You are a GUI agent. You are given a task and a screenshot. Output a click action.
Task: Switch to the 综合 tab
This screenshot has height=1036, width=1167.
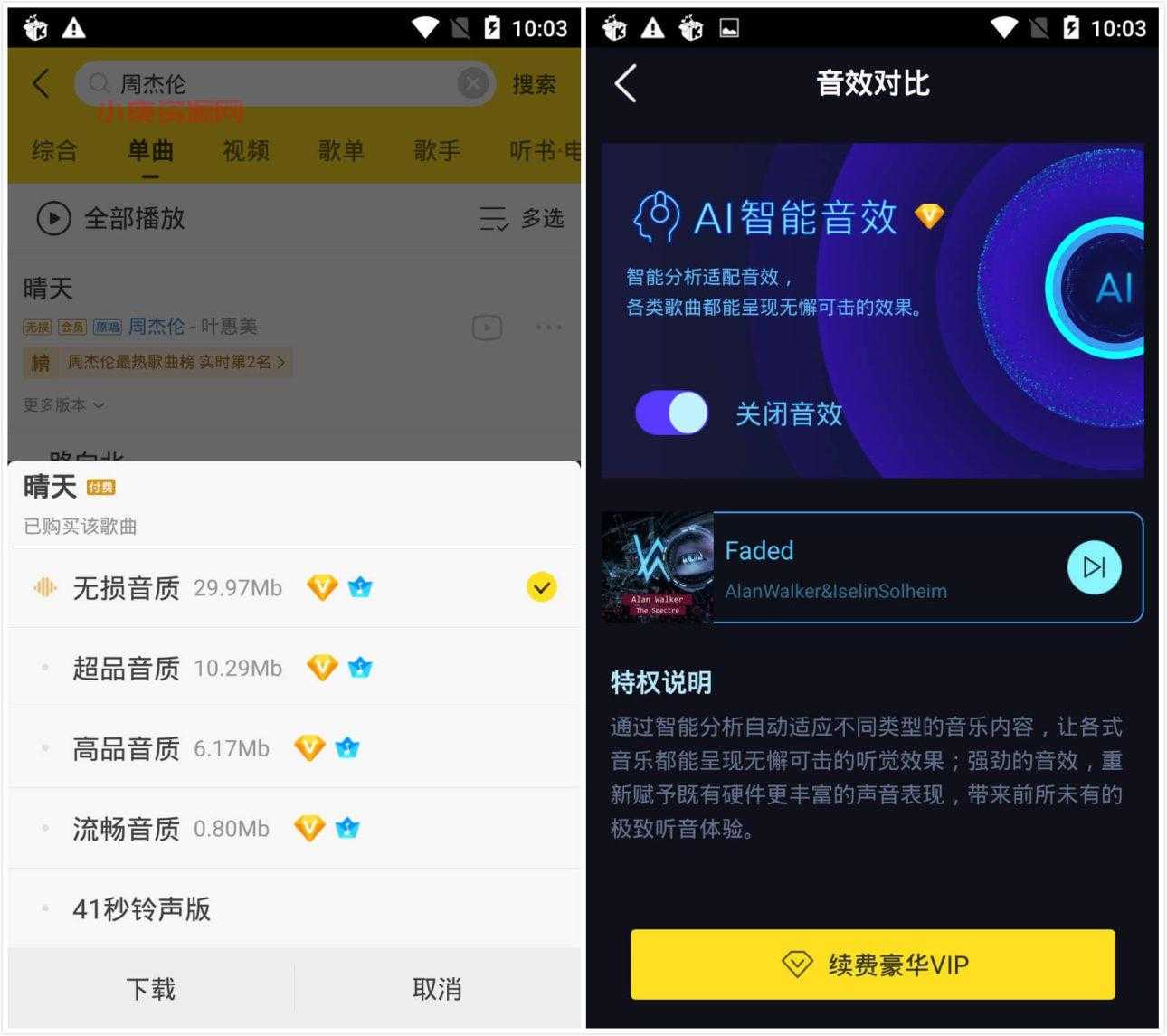tap(54, 150)
